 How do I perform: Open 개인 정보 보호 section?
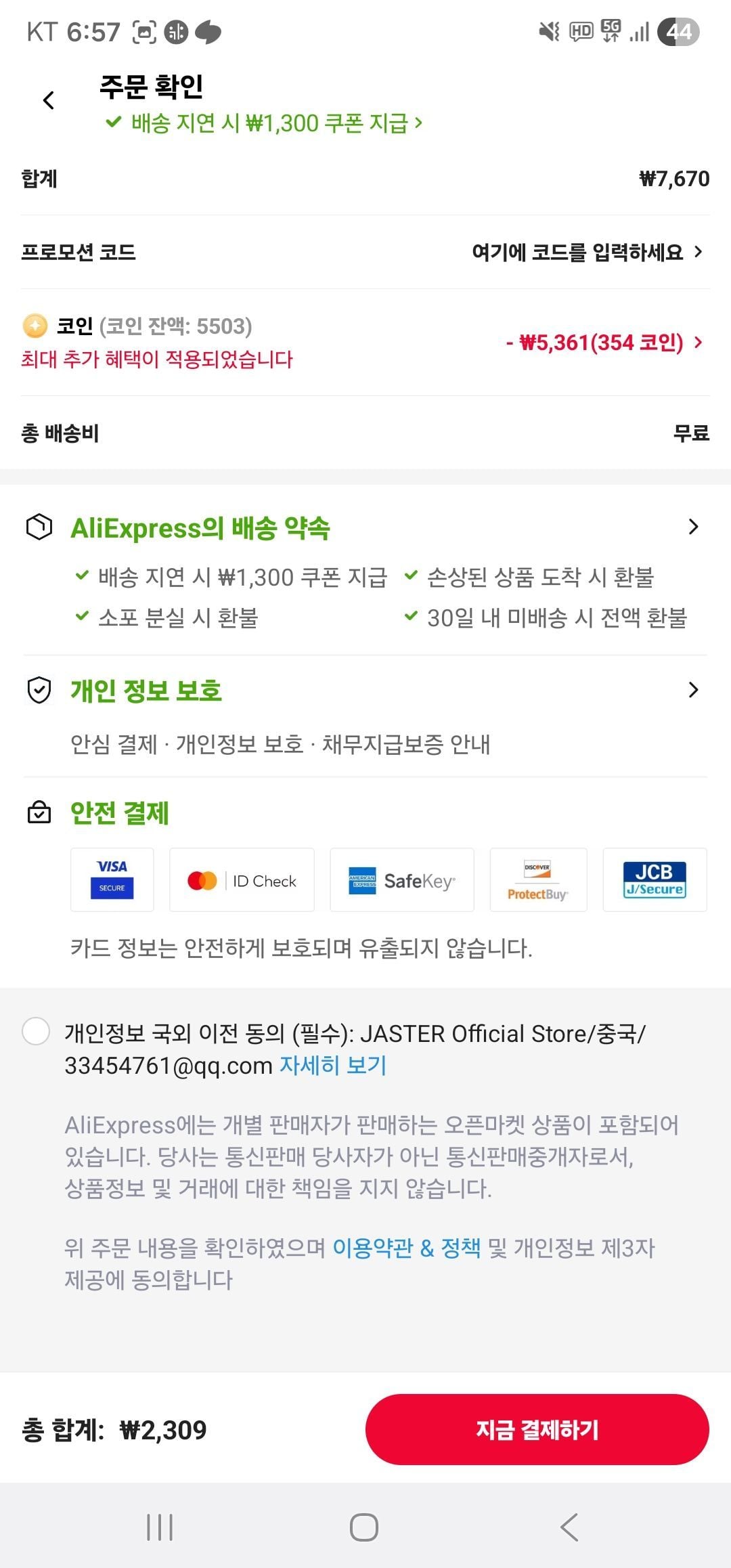[692, 690]
